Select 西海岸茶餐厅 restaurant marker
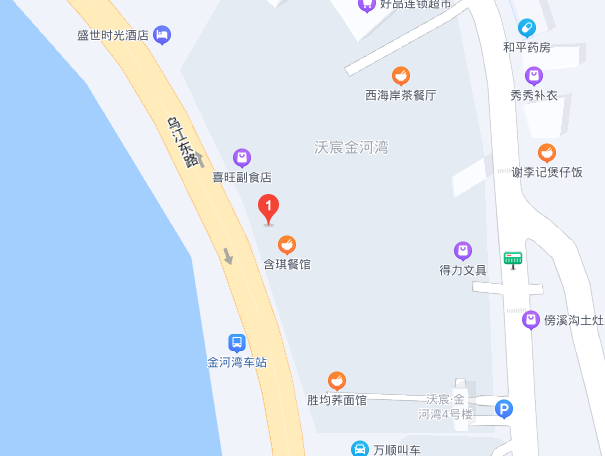This screenshot has height=456, width=605. coord(400,76)
